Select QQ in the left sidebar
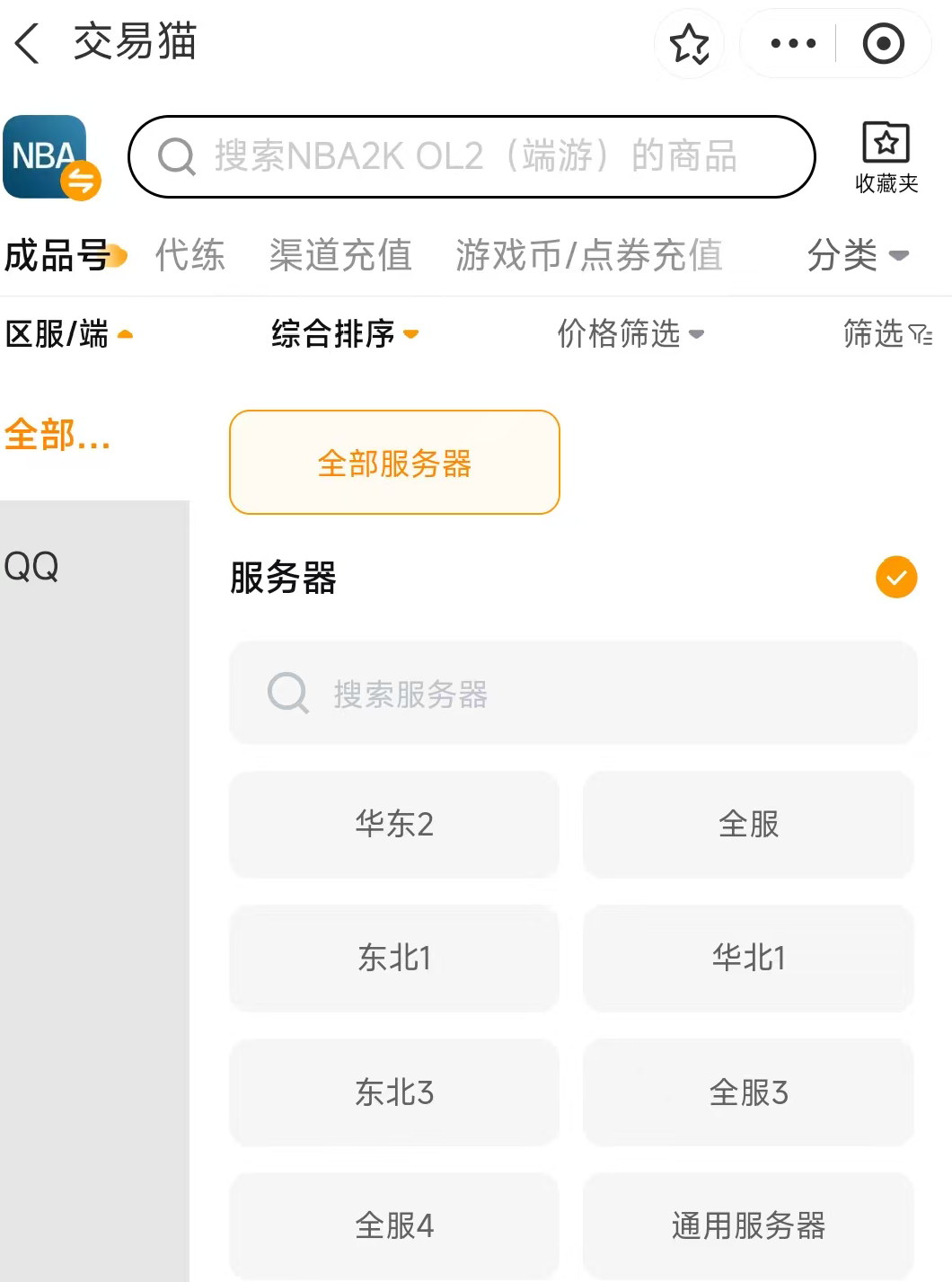The image size is (952, 1282). click(x=31, y=567)
